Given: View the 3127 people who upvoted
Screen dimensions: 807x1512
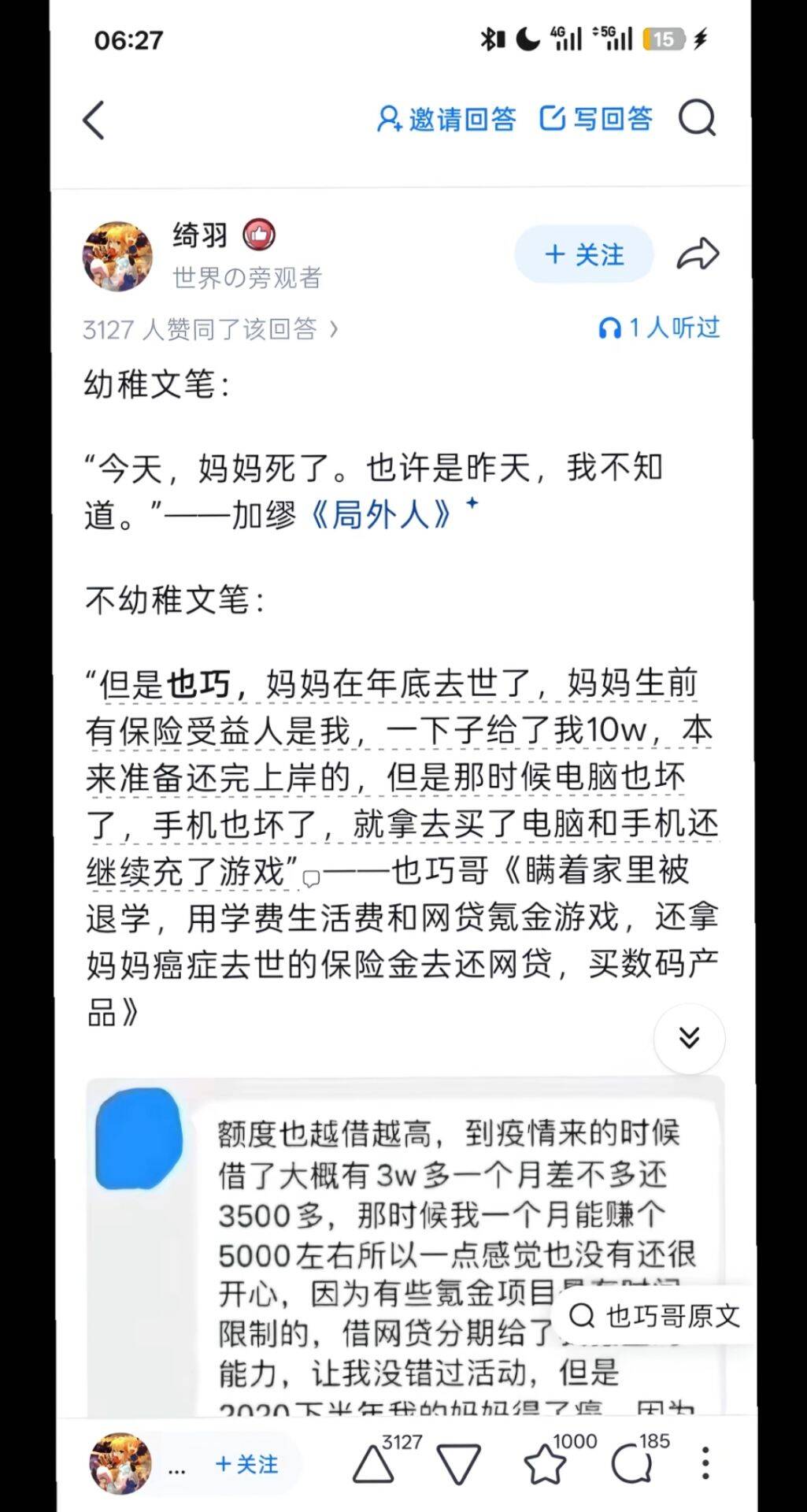Looking at the screenshot, I should [210, 328].
